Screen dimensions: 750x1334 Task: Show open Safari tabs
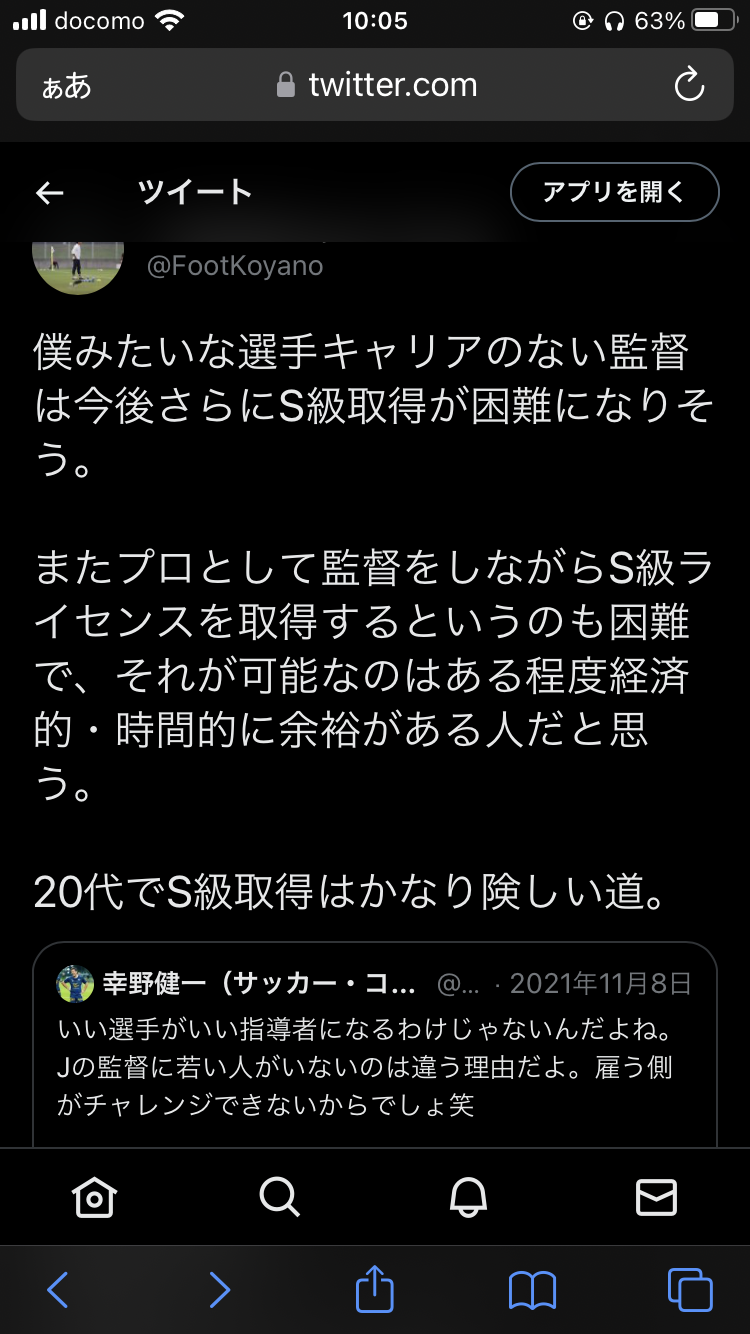[690, 1290]
